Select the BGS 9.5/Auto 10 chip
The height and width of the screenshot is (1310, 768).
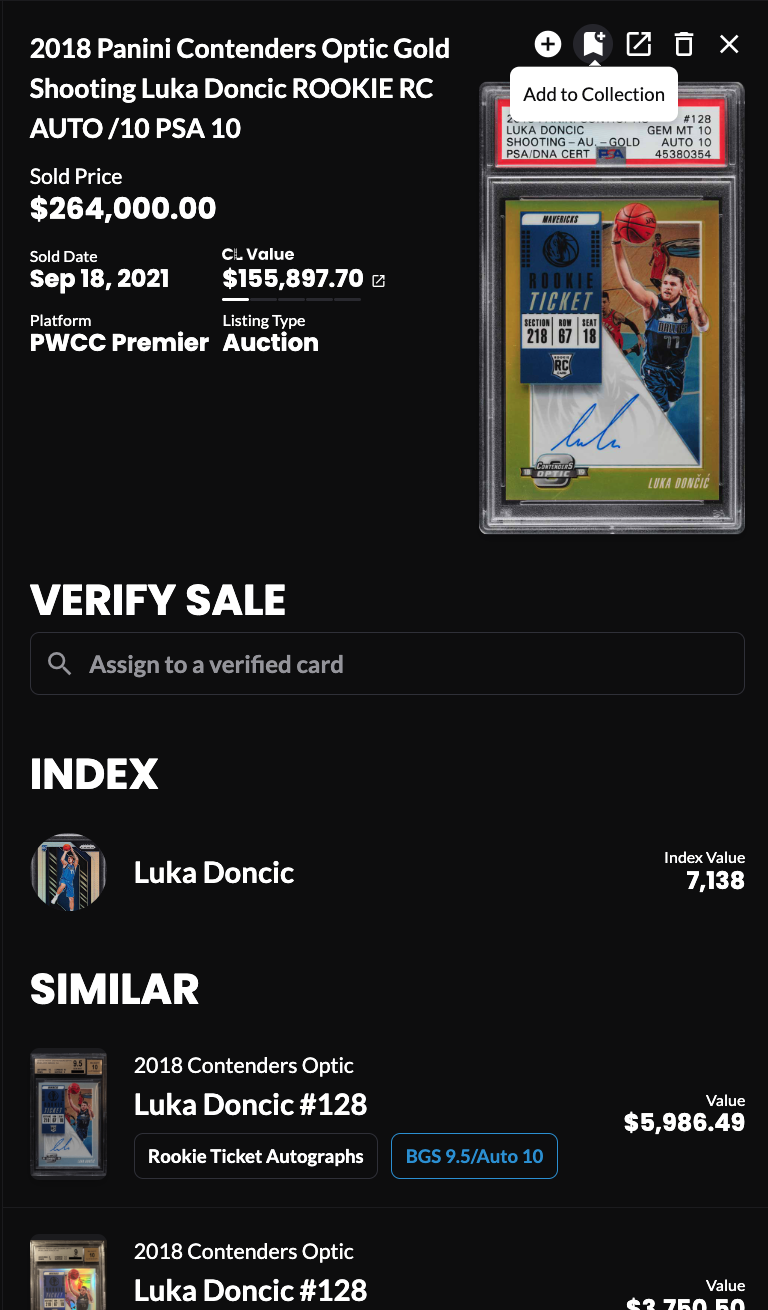474,1156
